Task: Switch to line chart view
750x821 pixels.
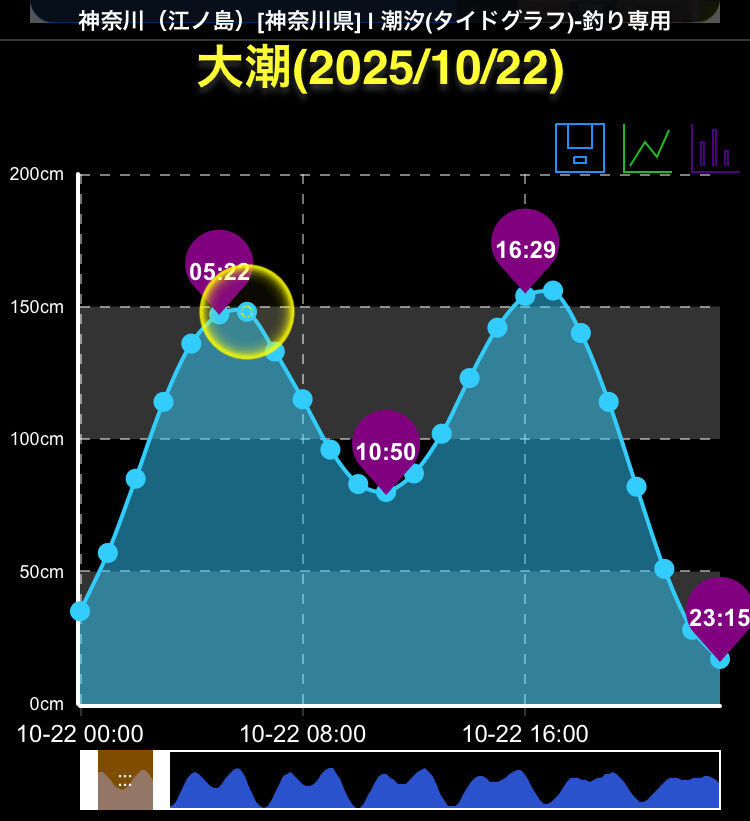Action: 647,148
